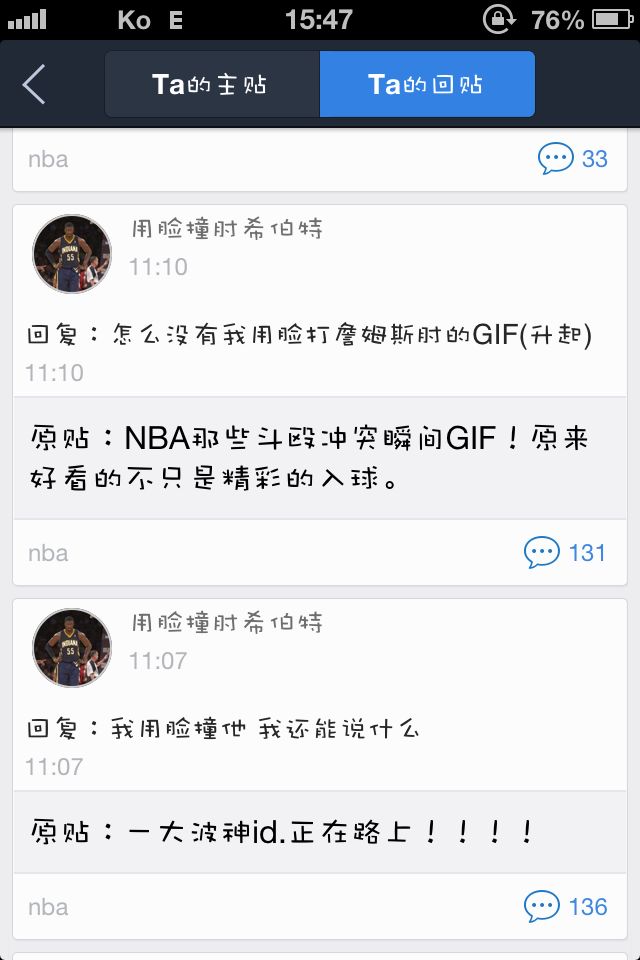Screen dimensions: 640x960
Task: Open original post 一大波神id.正在路上
Action: pyautogui.click(x=282, y=832)
